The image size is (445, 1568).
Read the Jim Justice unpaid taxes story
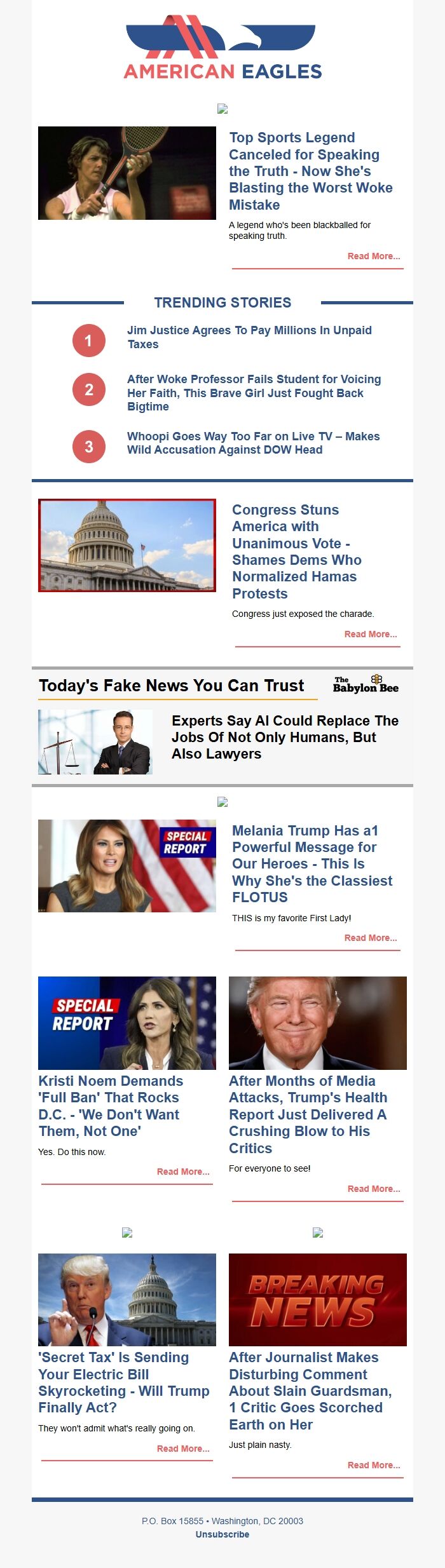pyautogui.click(x=249, y=337)
